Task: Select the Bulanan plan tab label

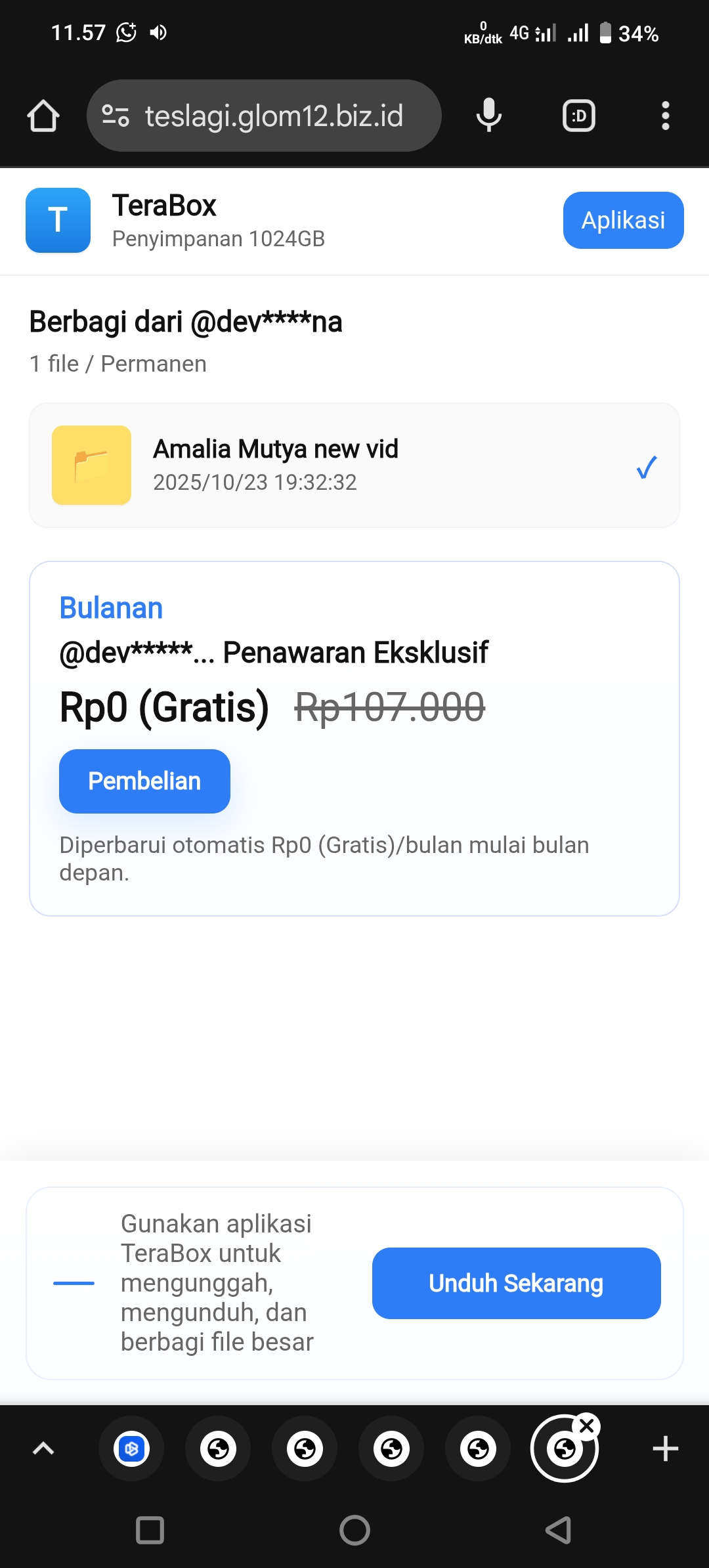Action: pyautogui.click(x=110, y=607)
